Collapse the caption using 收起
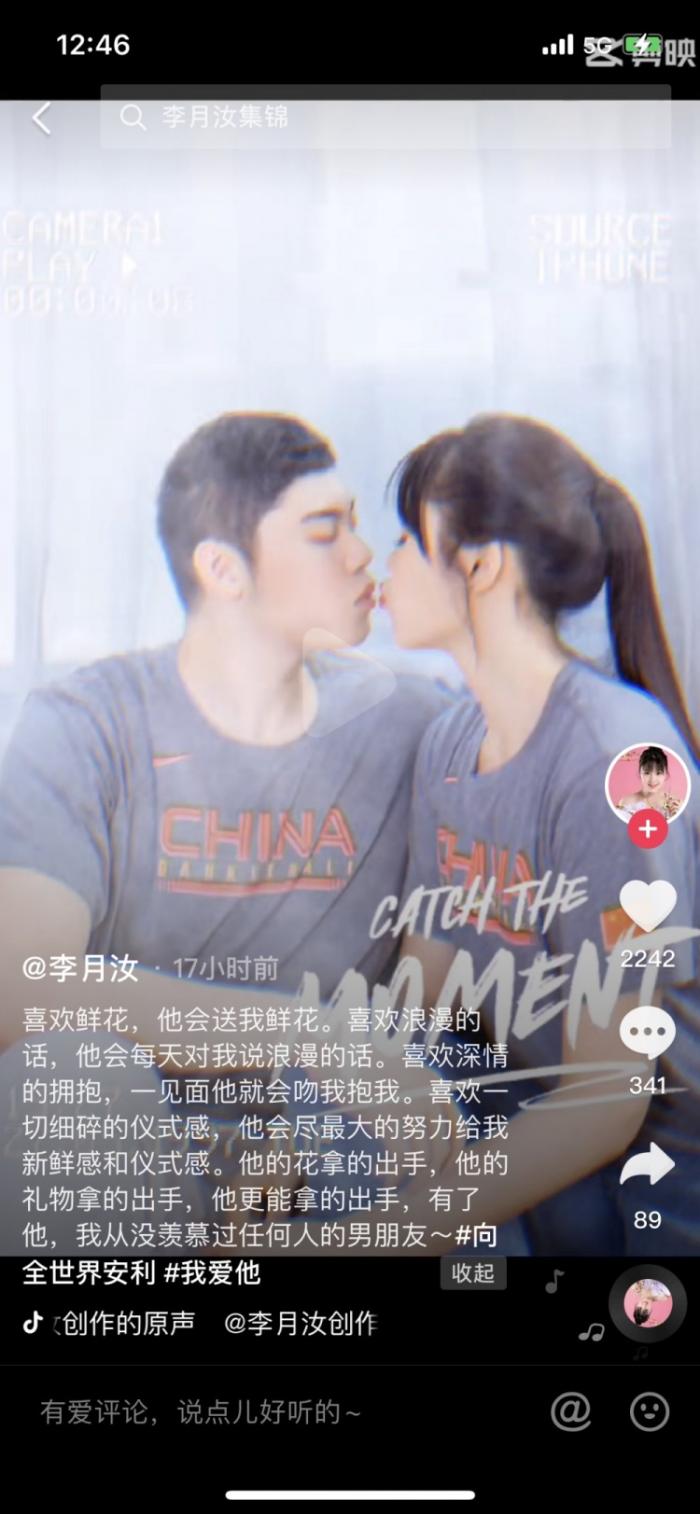This screenshot has width=700, height=1514. [x=473, y=1272]
